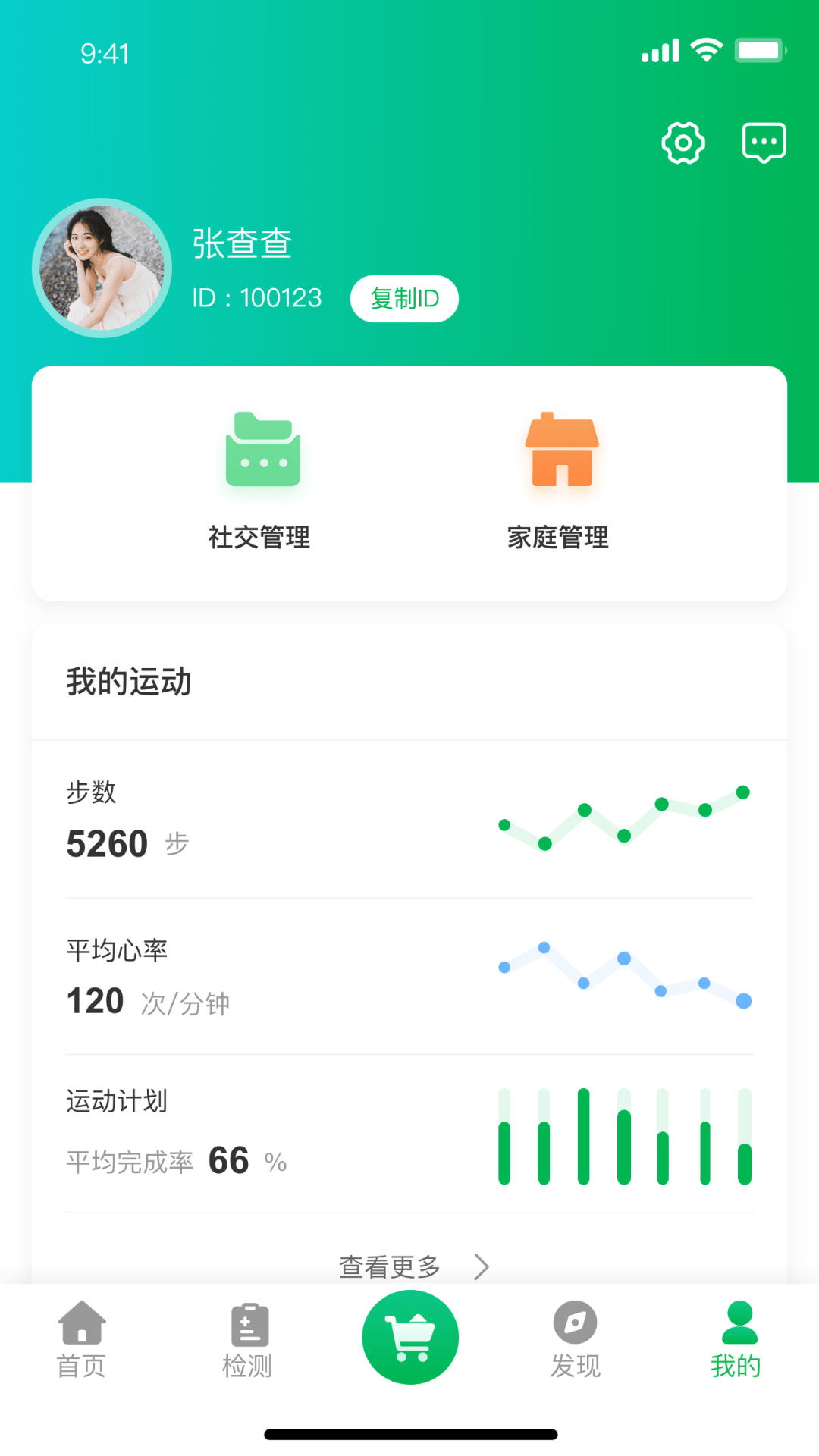Tap 张查查's profile avatar
The width and height of the screenshot is (819, 1456).
click(x=101, y=267)
